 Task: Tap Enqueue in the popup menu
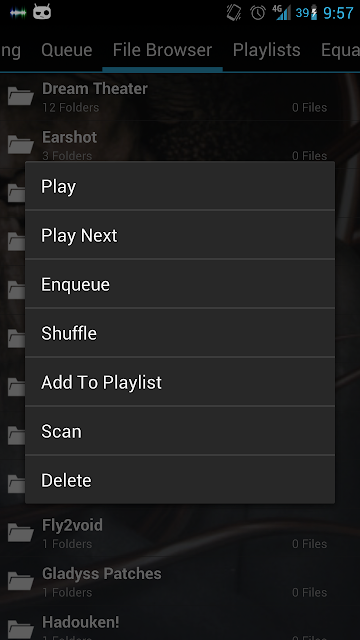180,284
